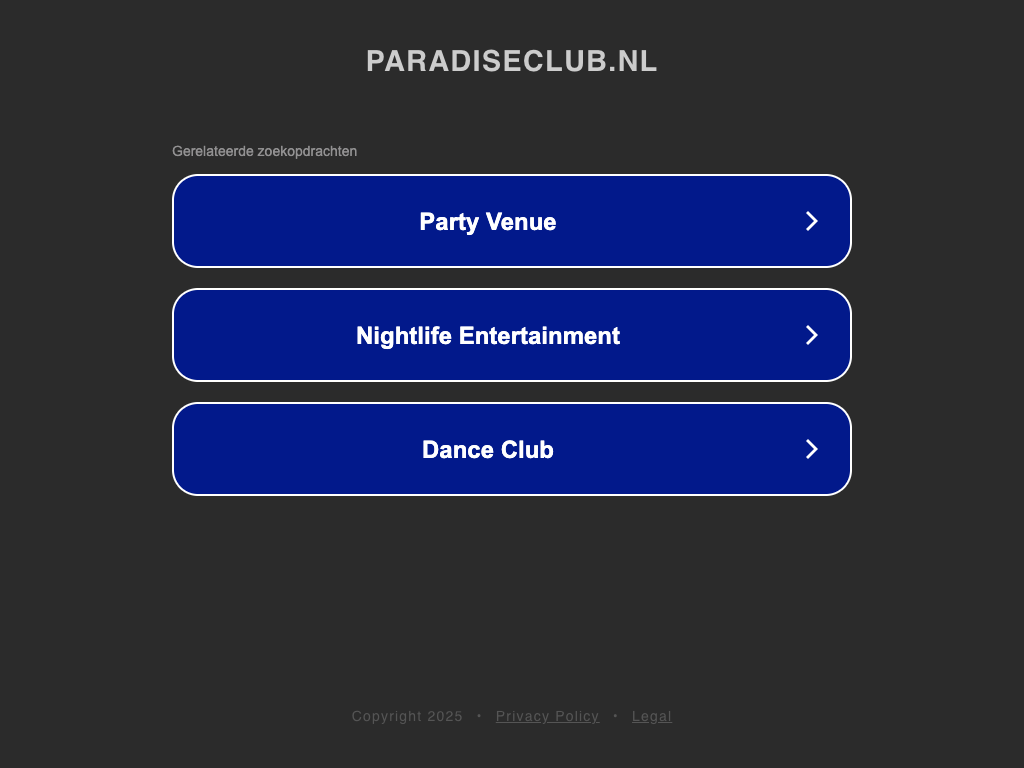Image resolution: width=1024 pixels, height=768 pixels.
Task: Open the Party Venue related search
Action: 511,221
